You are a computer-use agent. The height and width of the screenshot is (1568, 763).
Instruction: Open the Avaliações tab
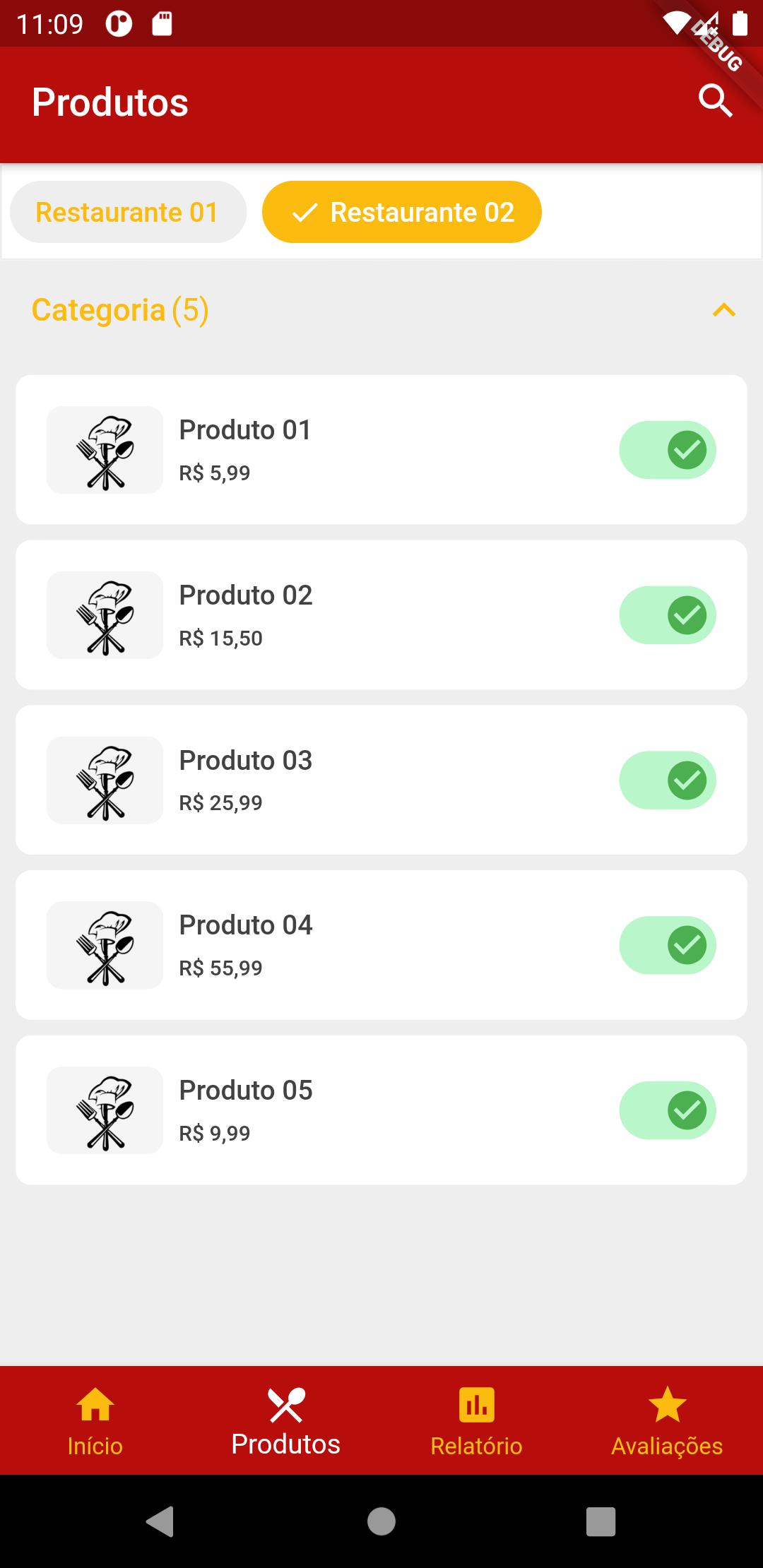coord(668,1421)
